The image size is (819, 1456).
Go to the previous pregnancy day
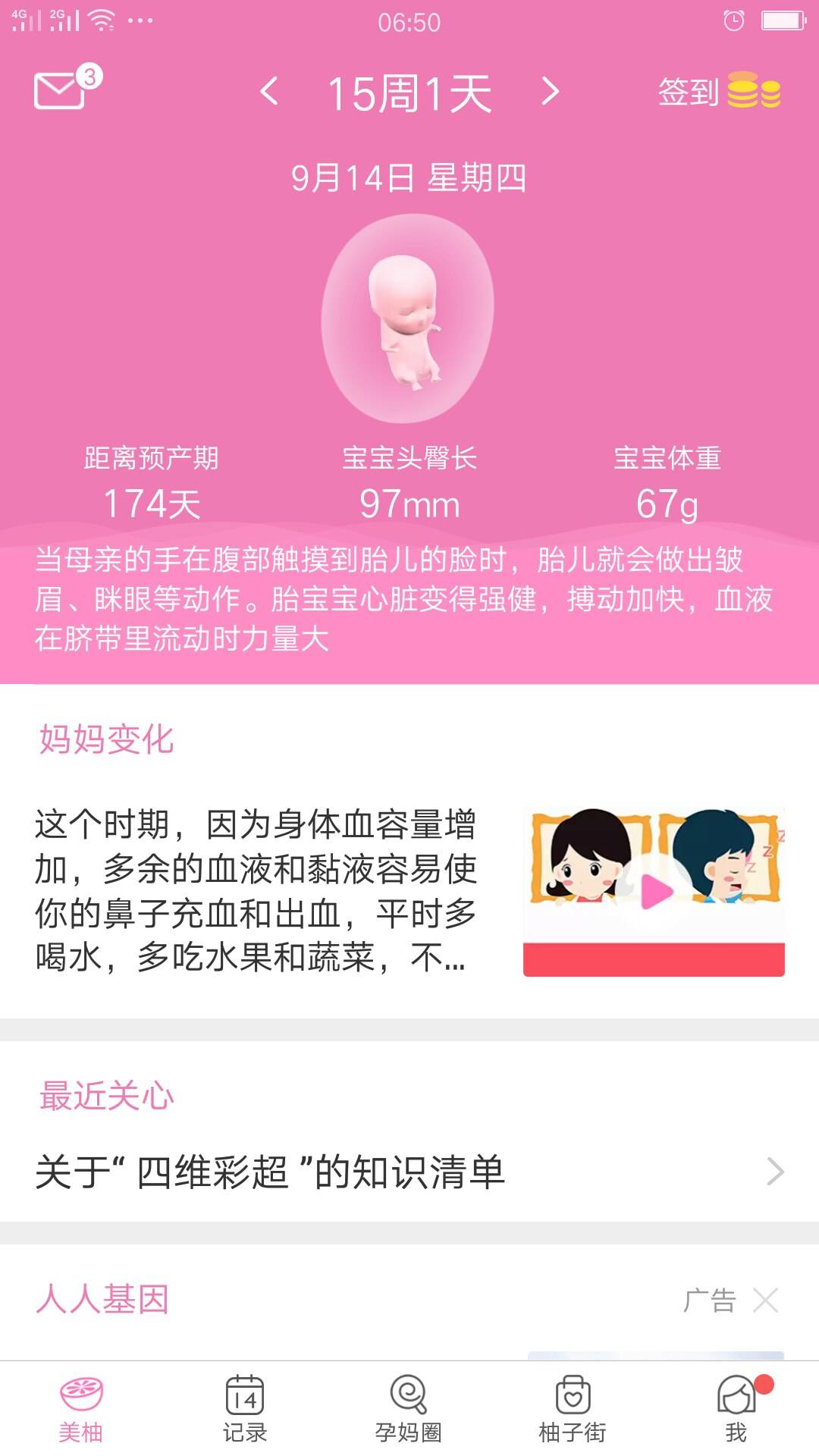click(269, 92)
